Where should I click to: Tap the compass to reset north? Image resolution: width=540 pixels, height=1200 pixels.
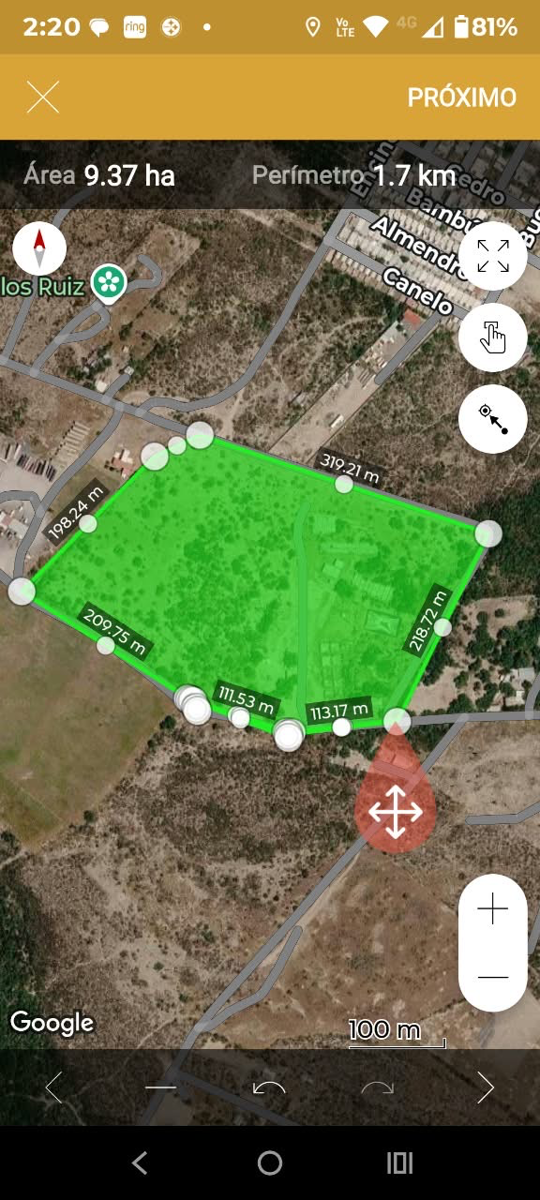(40, 248)
